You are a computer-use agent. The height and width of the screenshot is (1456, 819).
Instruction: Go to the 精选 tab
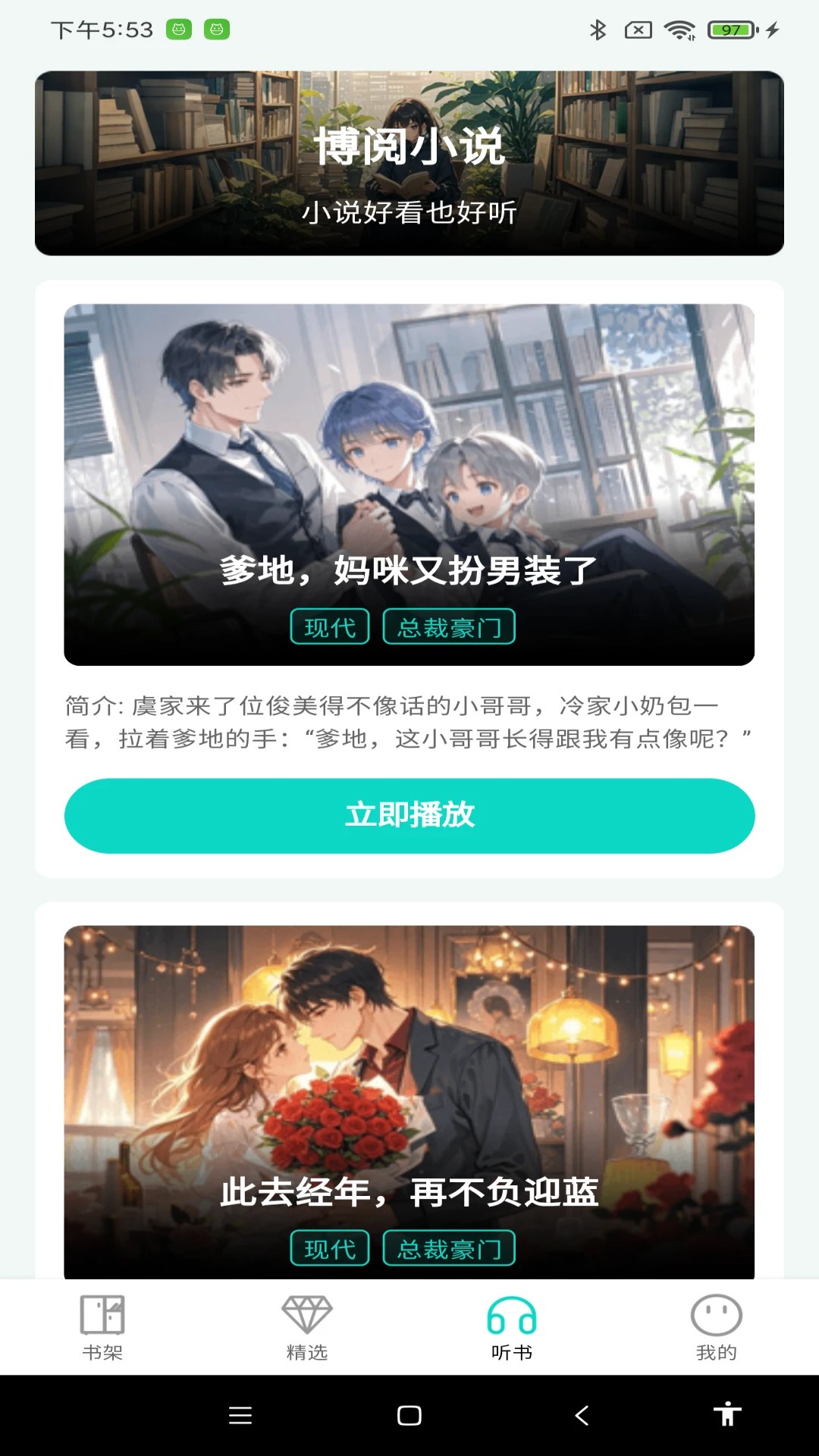tap(307, 1327)
